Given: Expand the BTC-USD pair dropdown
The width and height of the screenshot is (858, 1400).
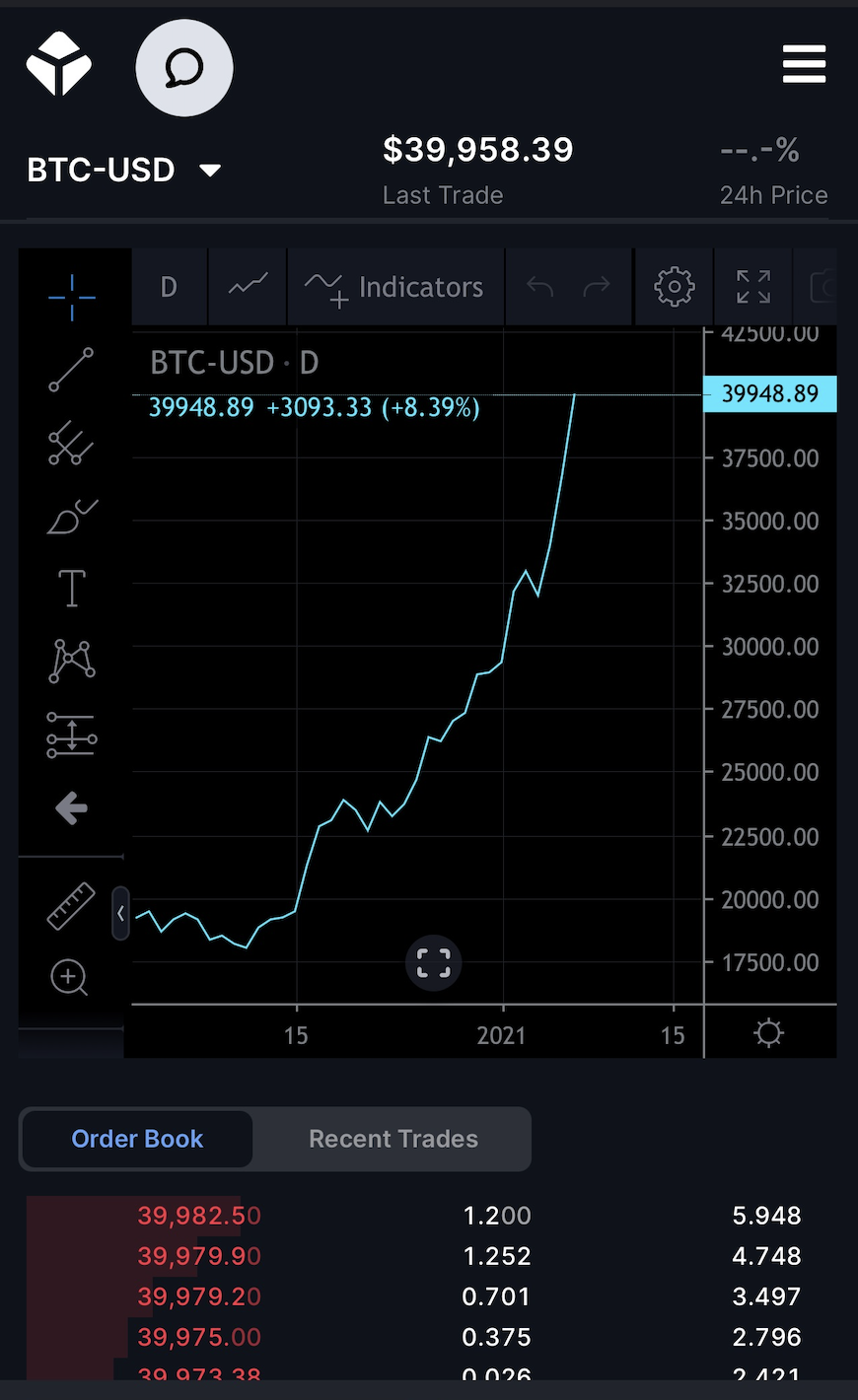Looking at the screenshot, I should (x=210, y=171).
